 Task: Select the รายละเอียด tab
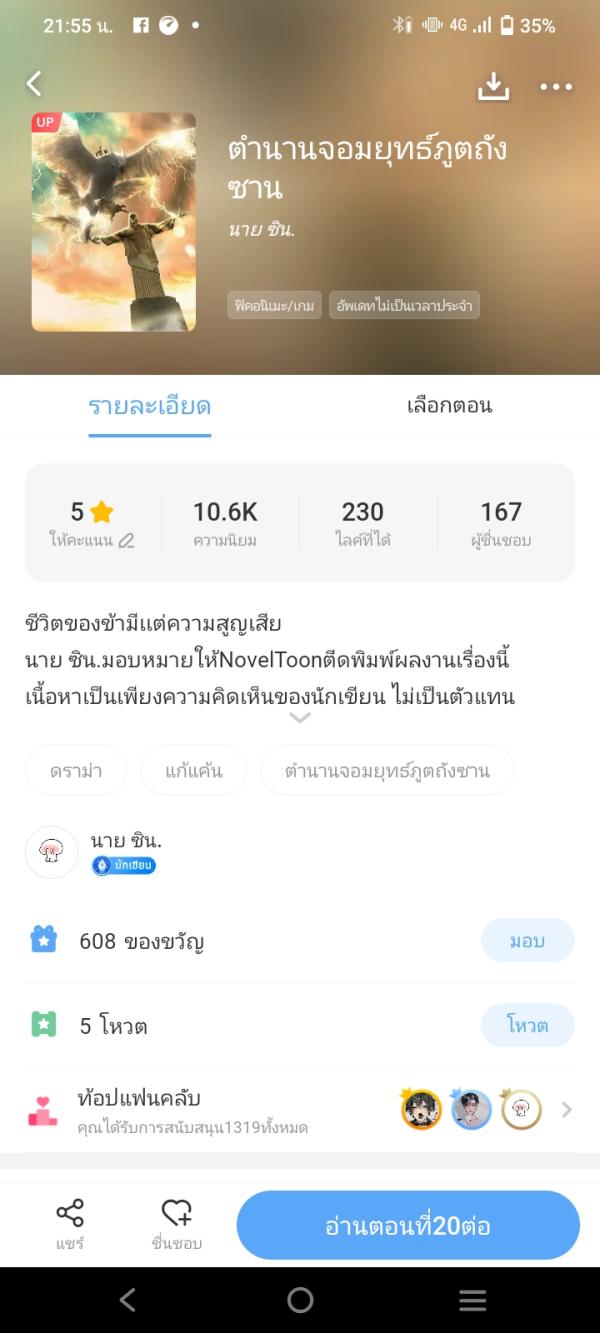[149, 406]
